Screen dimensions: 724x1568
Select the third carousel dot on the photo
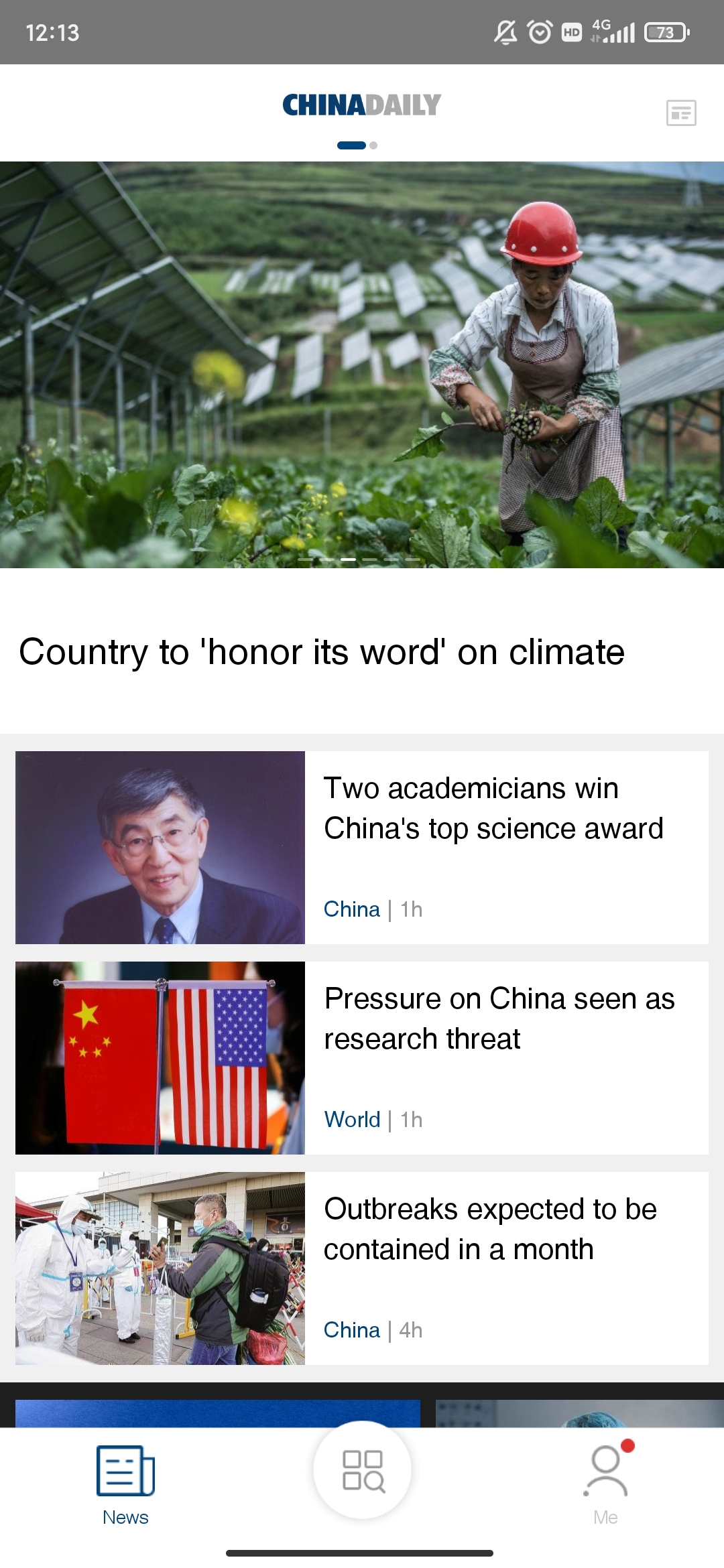point(349,560)
